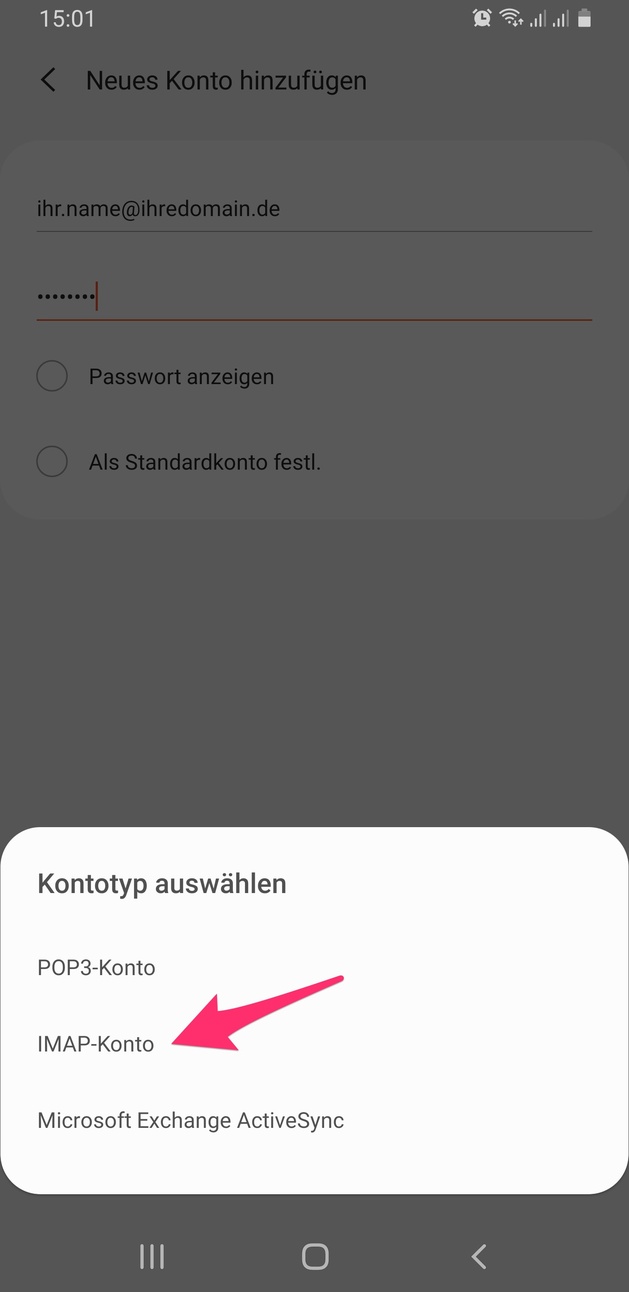Tap the system back button
Screen dimensions: 629x1292
479,1256
